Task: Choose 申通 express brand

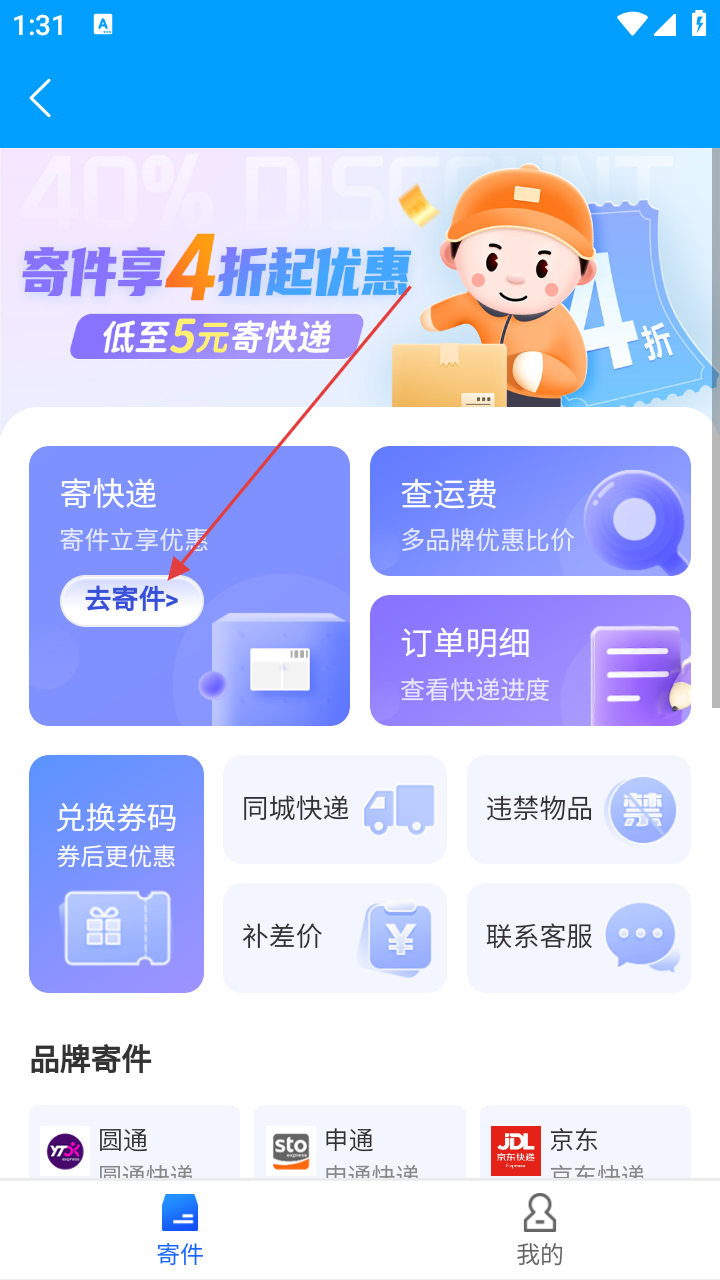Action: [x=359, y=1142]
